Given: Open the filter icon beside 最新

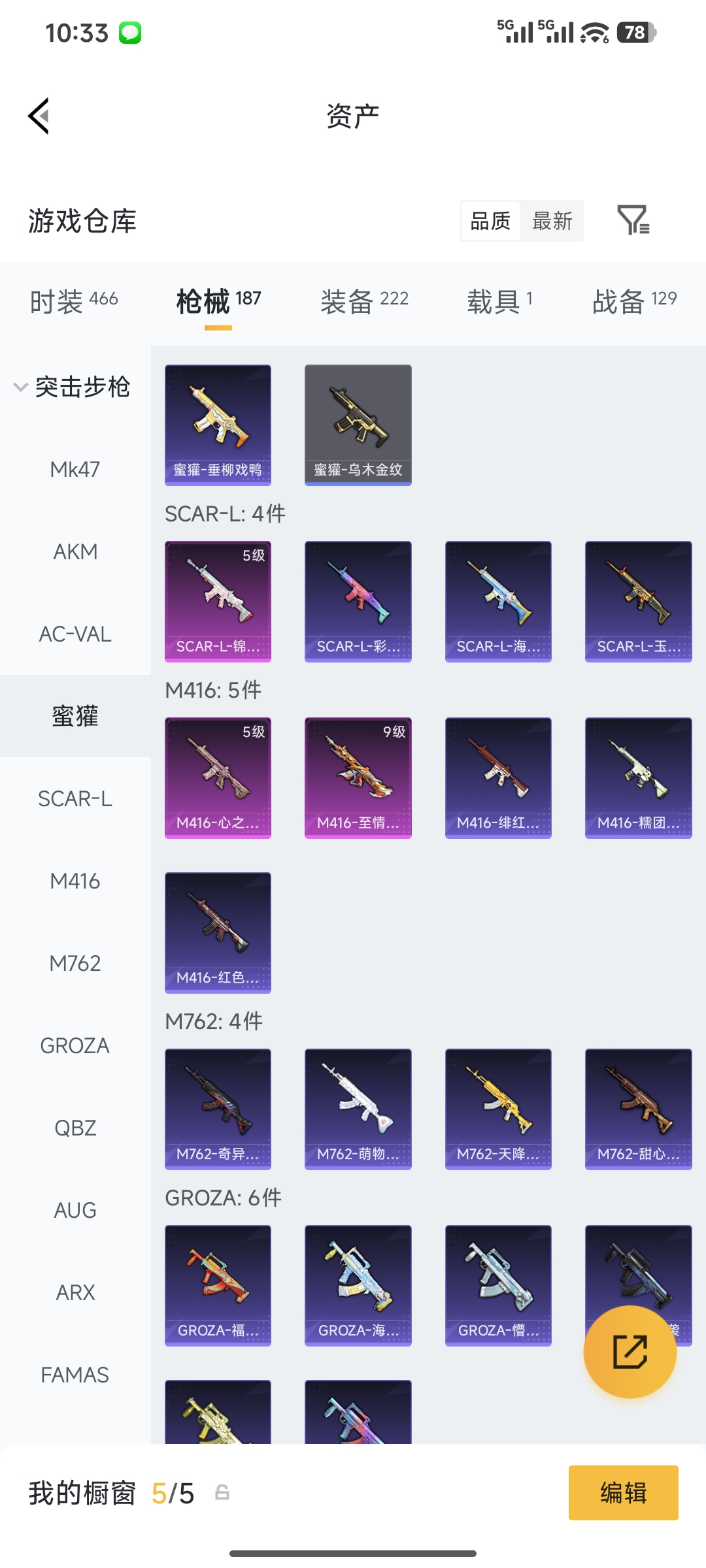Looking at the screenshot, I should [633, 220].
